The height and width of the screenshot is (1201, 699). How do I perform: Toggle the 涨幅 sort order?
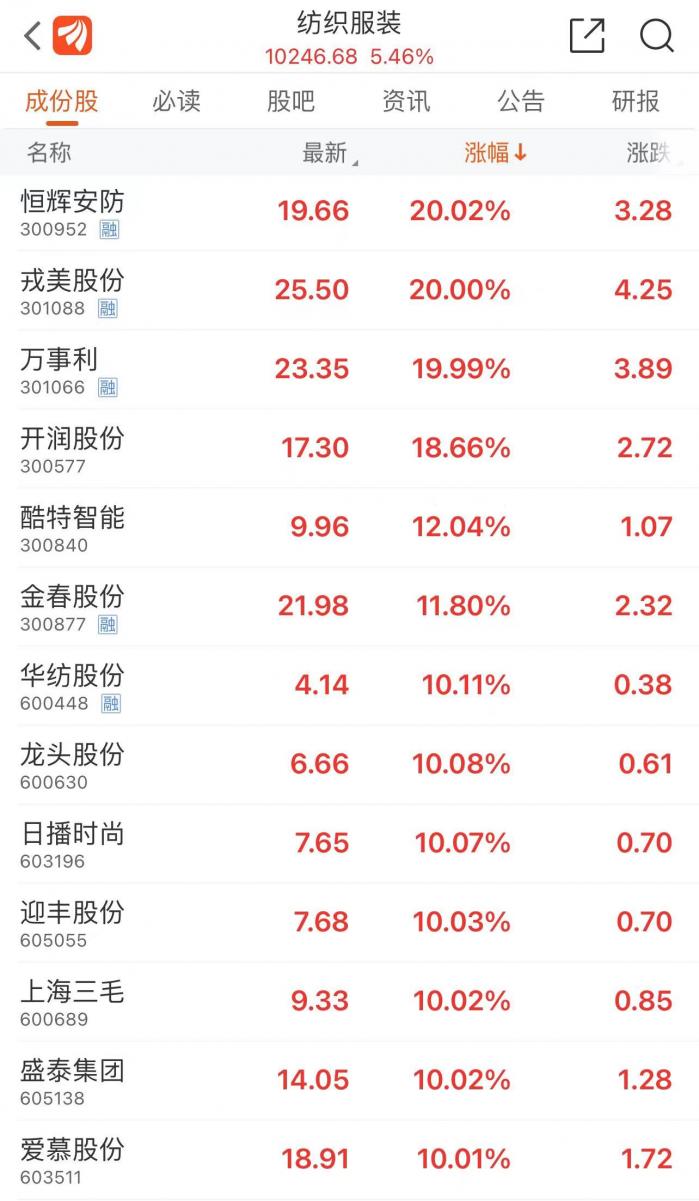click(496, 153)
